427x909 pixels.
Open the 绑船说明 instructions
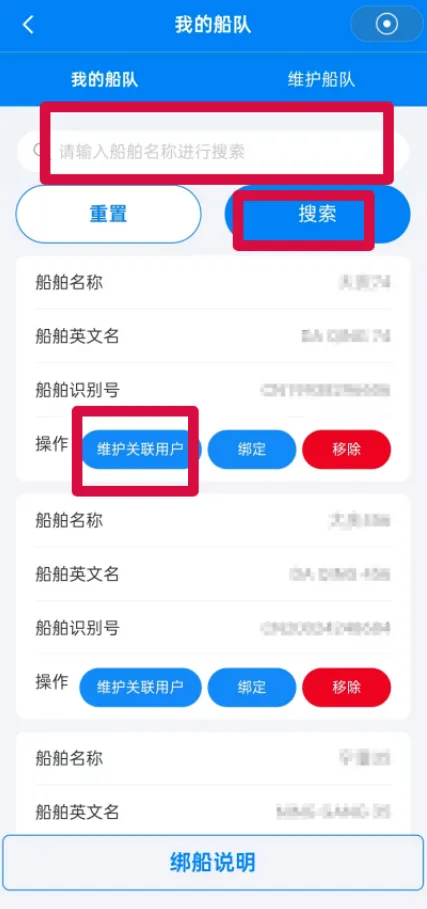213,863
